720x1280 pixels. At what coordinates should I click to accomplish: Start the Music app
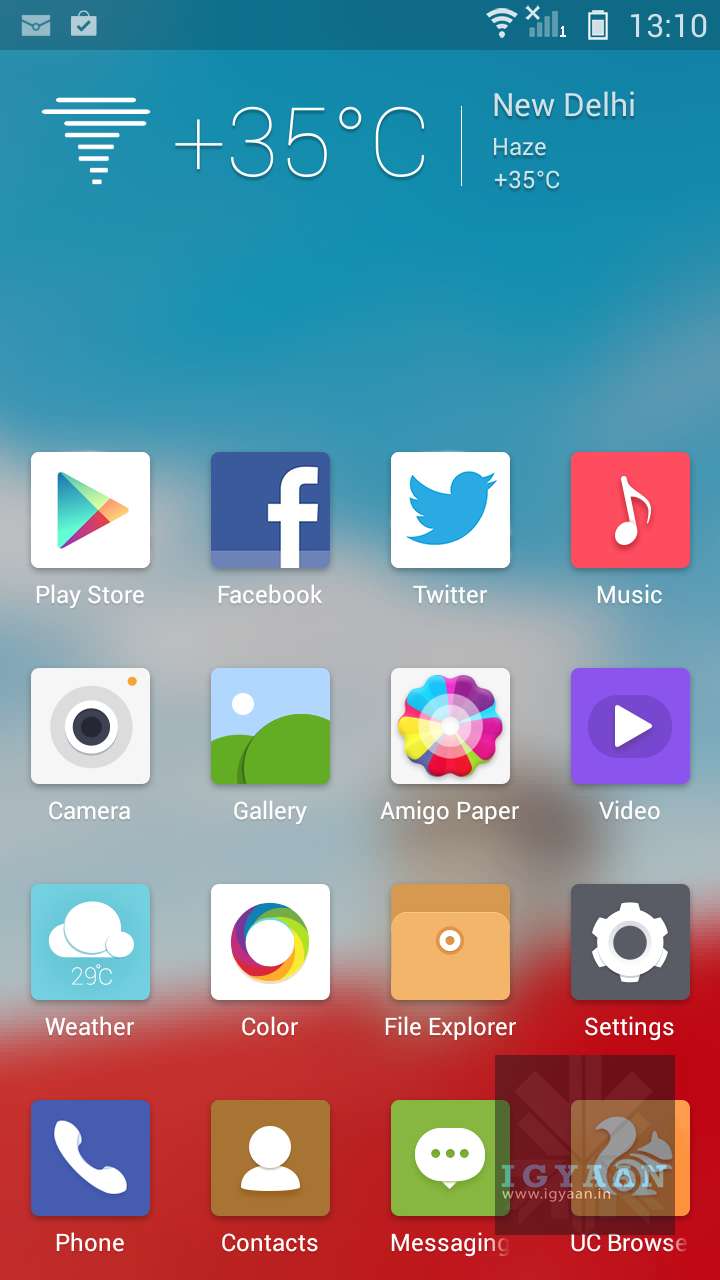630,510
